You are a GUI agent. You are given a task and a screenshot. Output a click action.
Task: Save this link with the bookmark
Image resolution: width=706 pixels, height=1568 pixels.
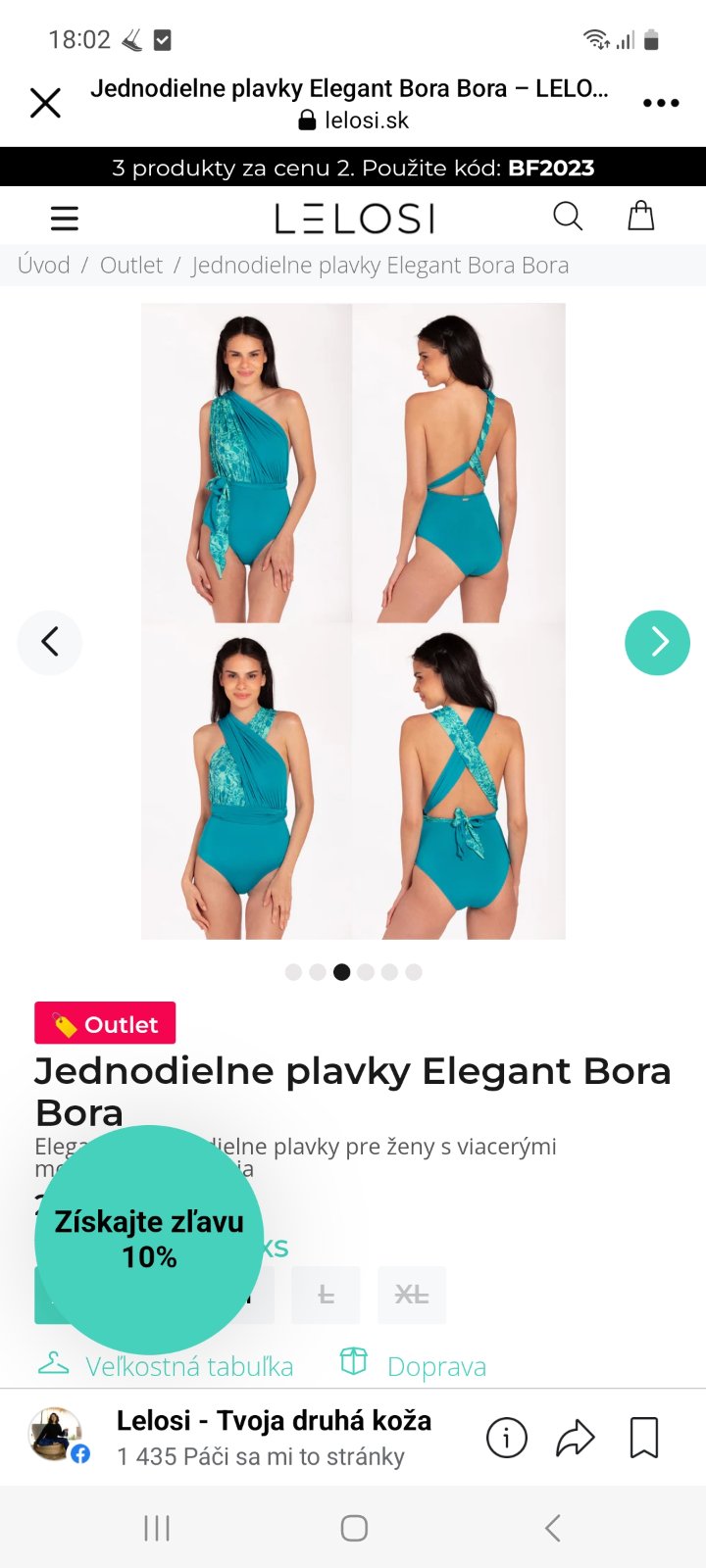tap(644, 1439)
